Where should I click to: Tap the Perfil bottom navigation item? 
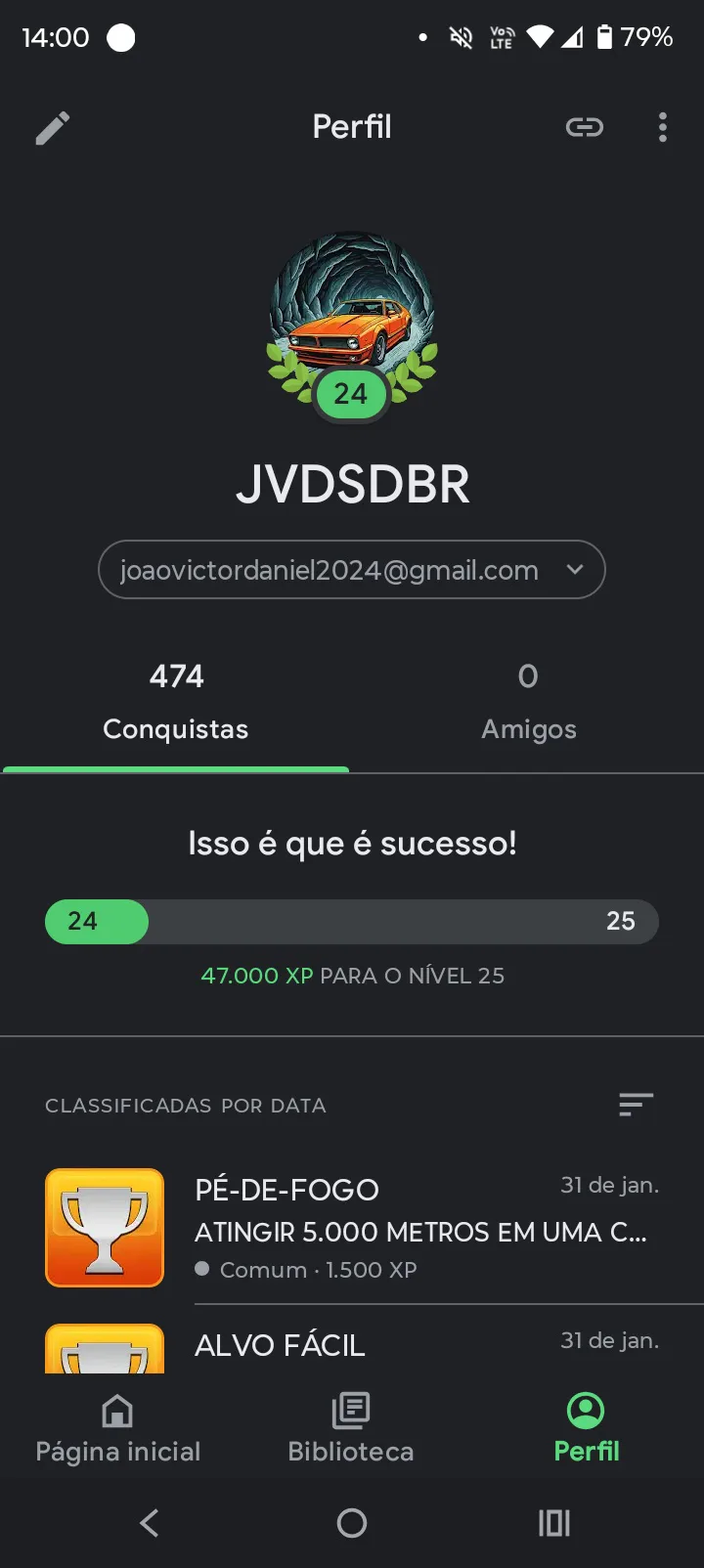tap(586, 1429)
